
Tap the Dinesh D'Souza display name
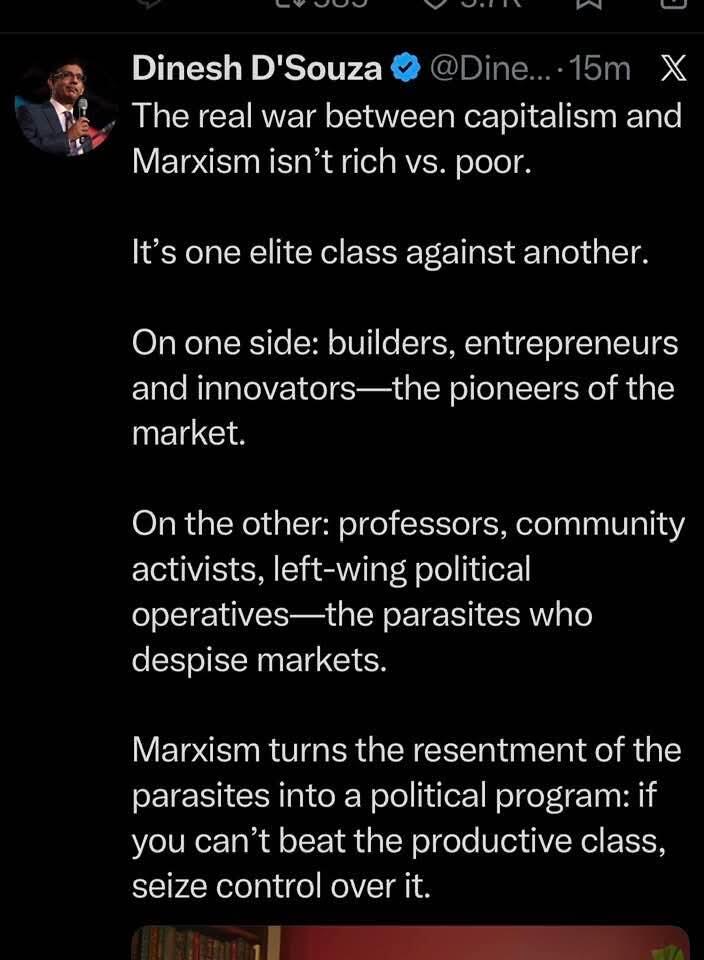(x=257, y=68)
